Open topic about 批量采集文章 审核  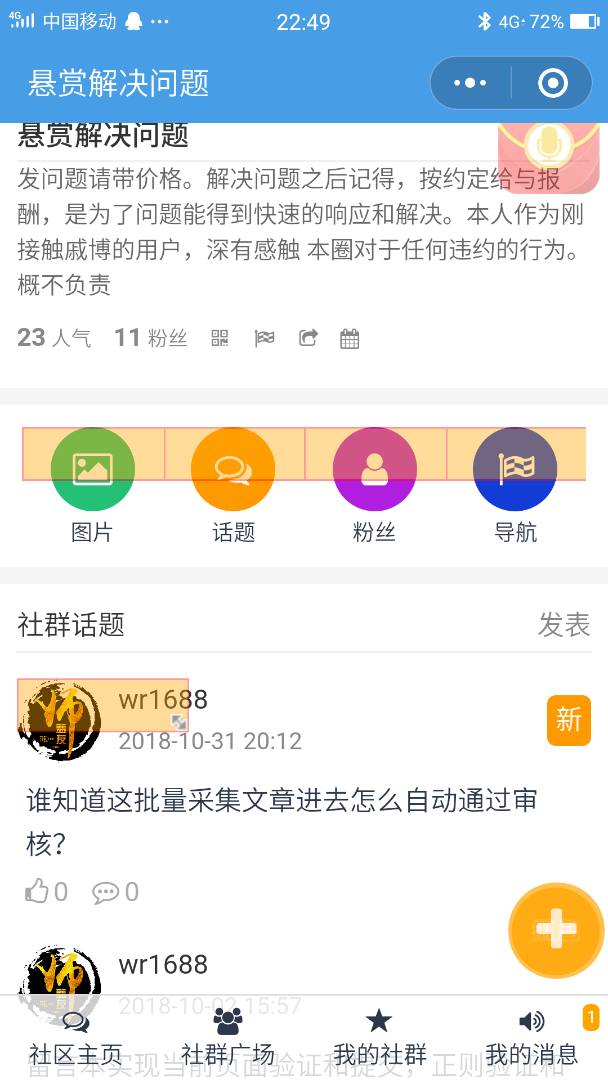tap(282, 821)
